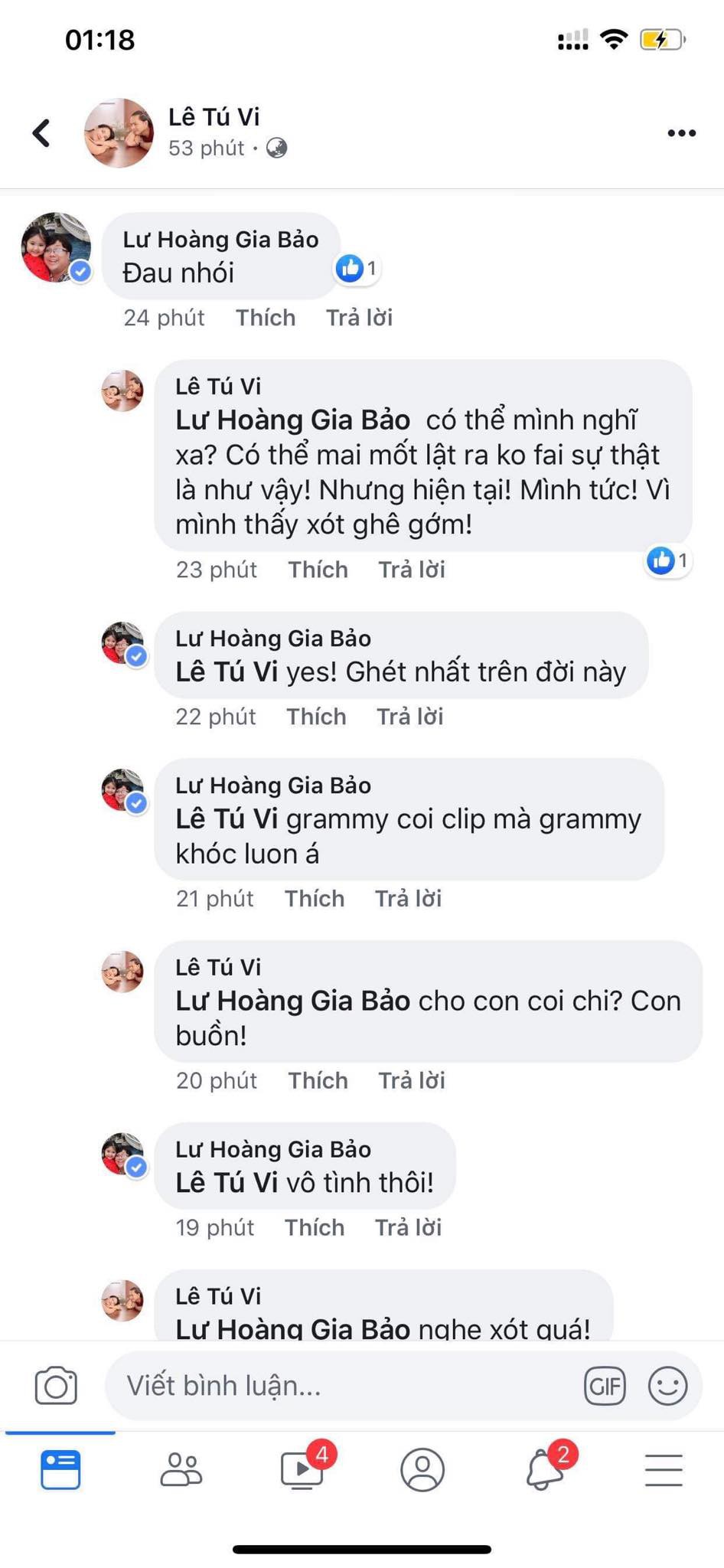
Task: Open the hamburger menu tab
Action: pyautogui.click(x=664, y=1470)
